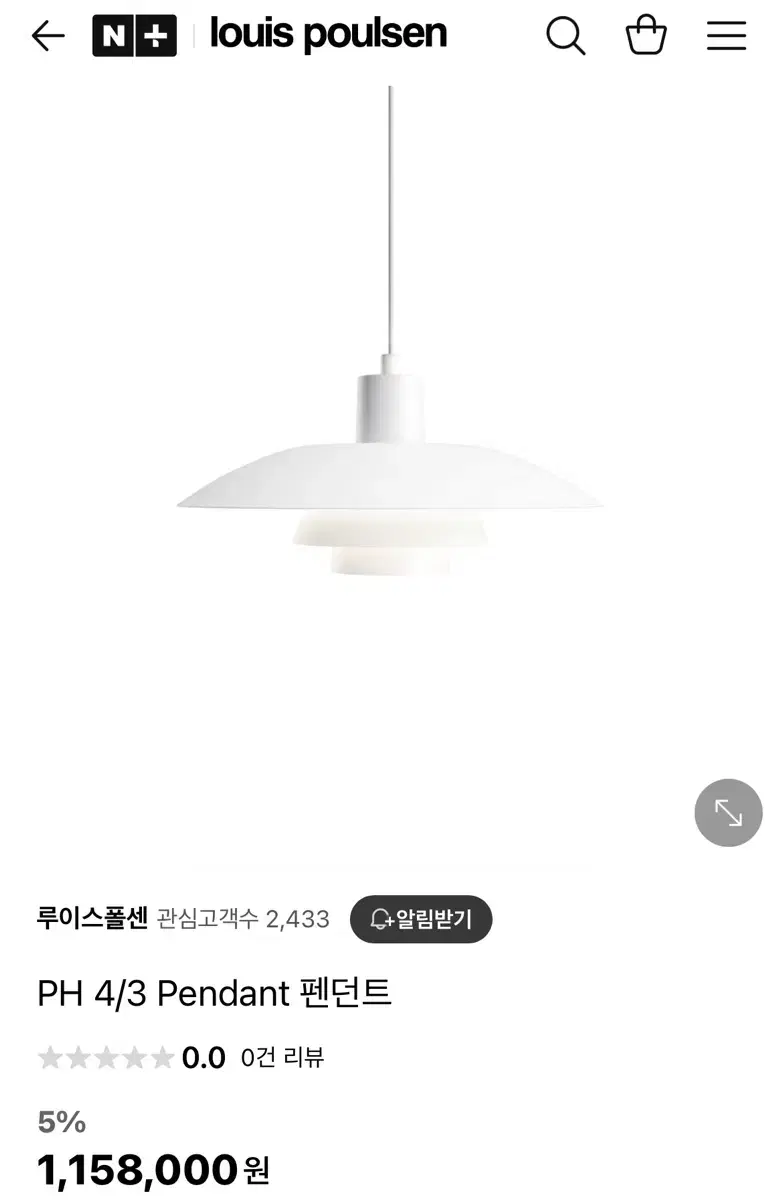Open the shopping basket
The width and height of the screenshot is (783, 1200).
646,36
